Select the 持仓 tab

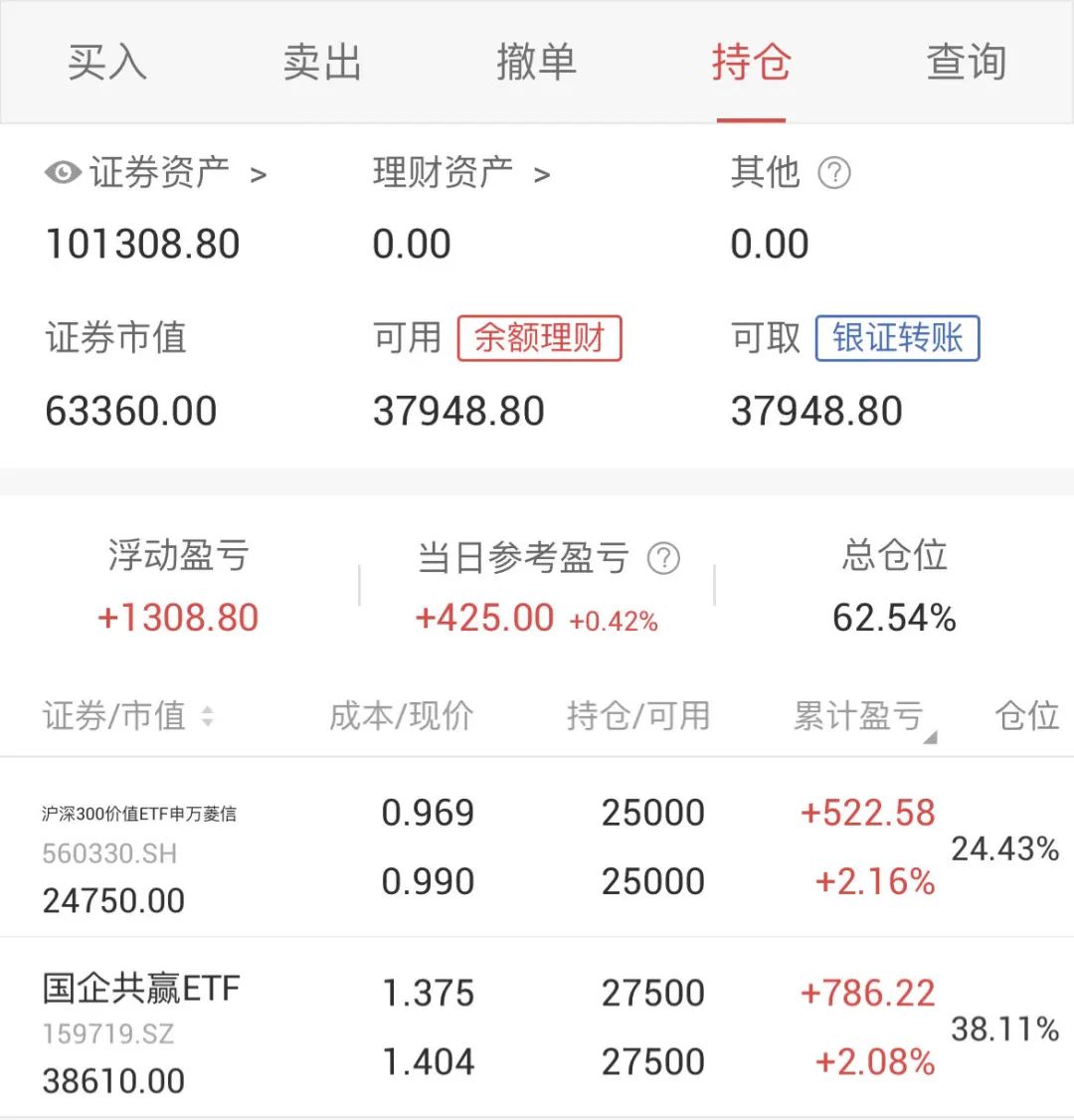[752, 62]
